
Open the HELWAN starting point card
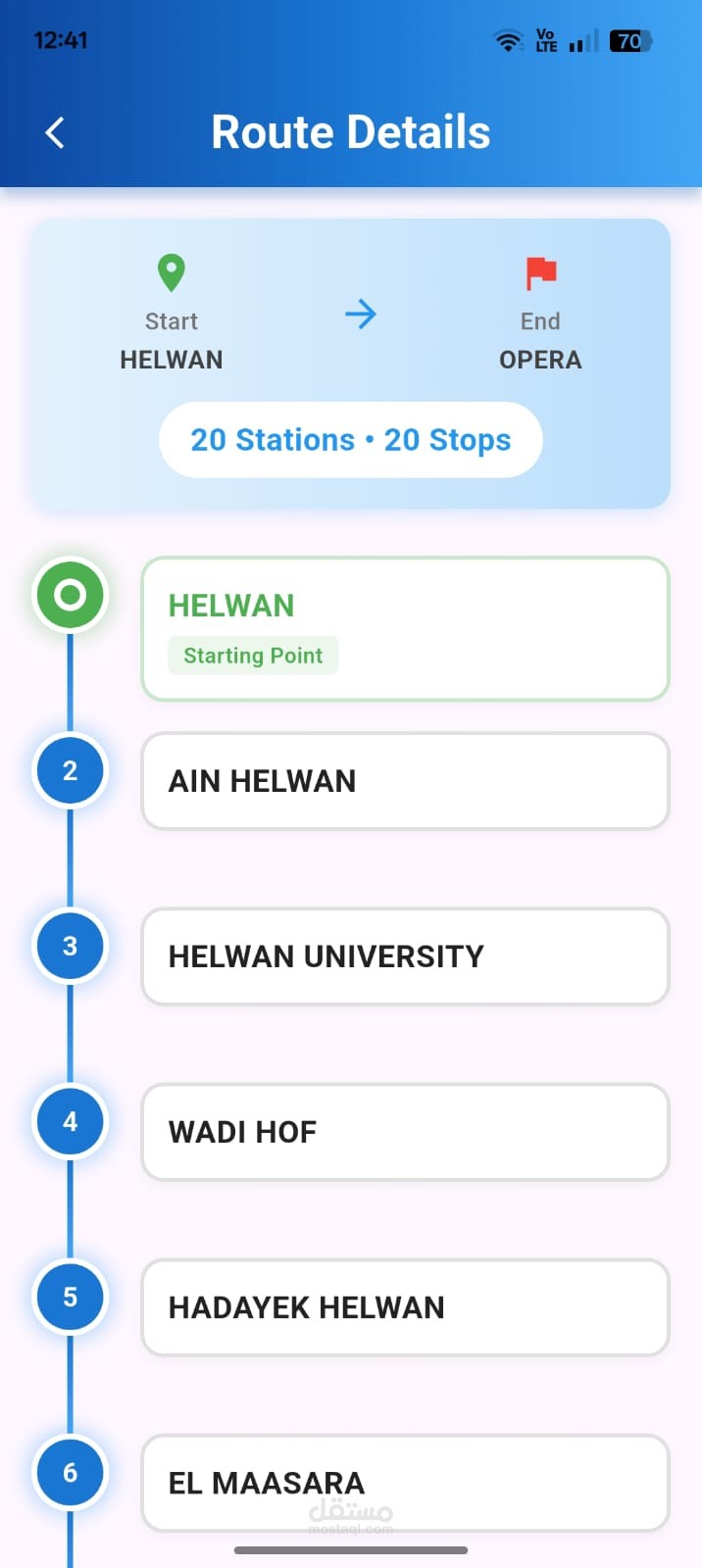click(405, 628)
